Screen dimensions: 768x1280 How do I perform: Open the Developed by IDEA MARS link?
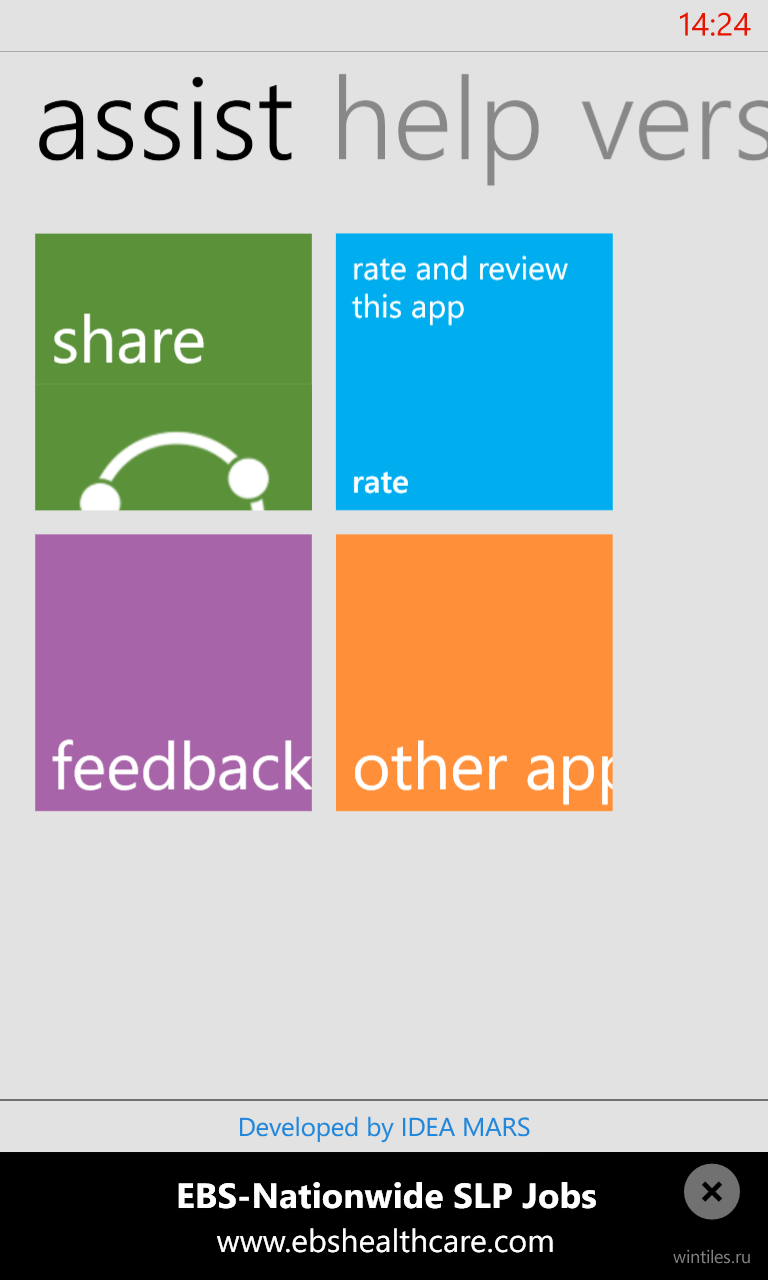click(x=384, y=1127)
